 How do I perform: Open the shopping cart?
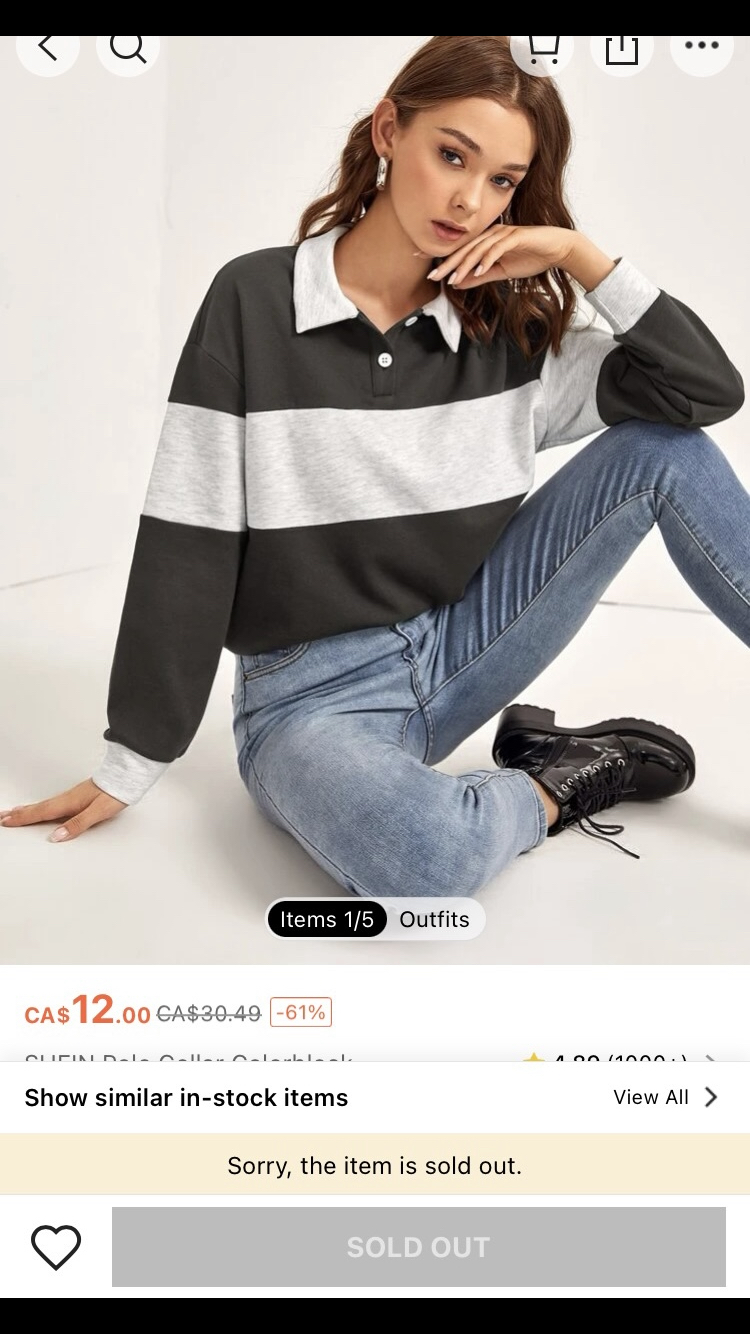[x=542, y=47]
